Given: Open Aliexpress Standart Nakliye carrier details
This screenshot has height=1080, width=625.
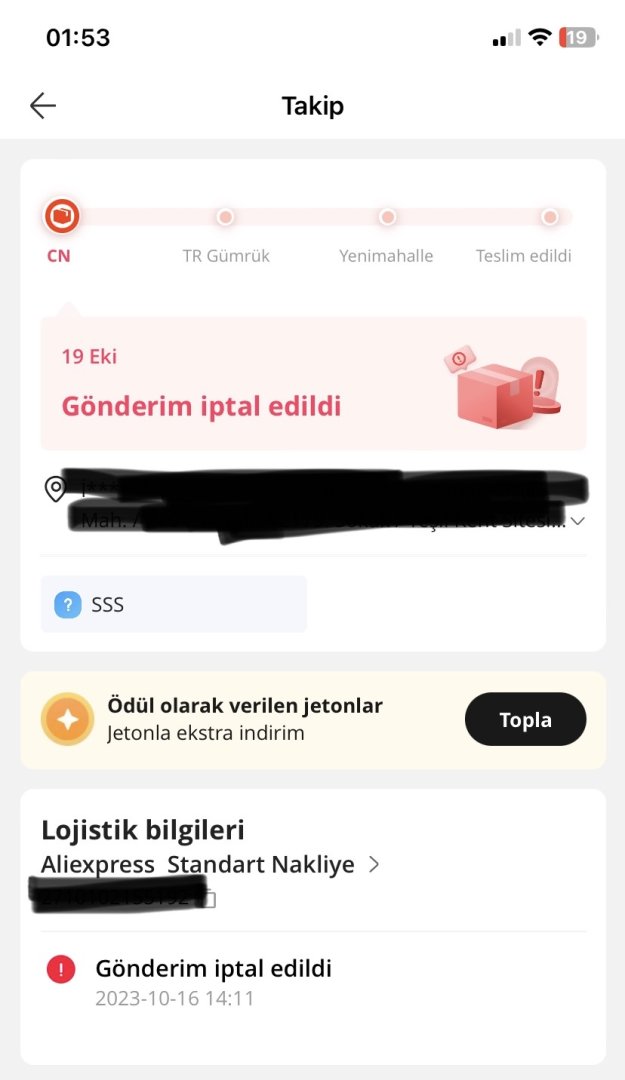Looking at the screenshot, I should 374,864.
